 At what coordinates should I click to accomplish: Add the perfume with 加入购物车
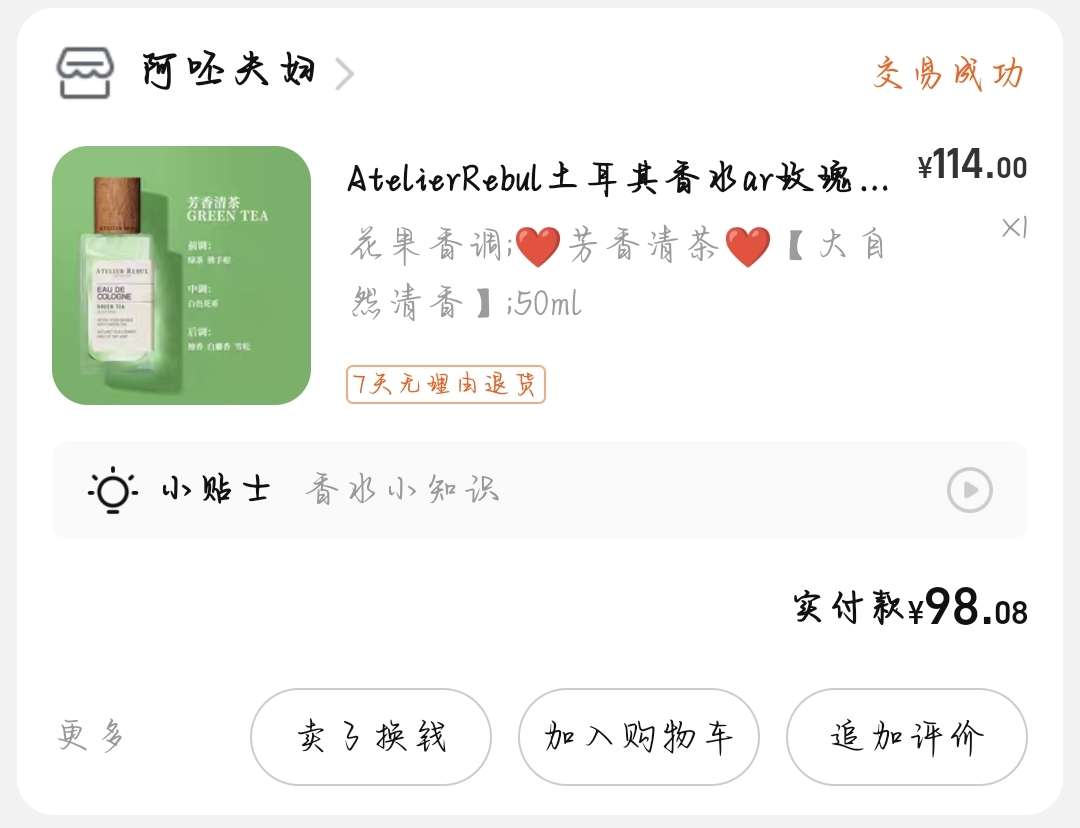pyautogui.click(x=639, y=737)
